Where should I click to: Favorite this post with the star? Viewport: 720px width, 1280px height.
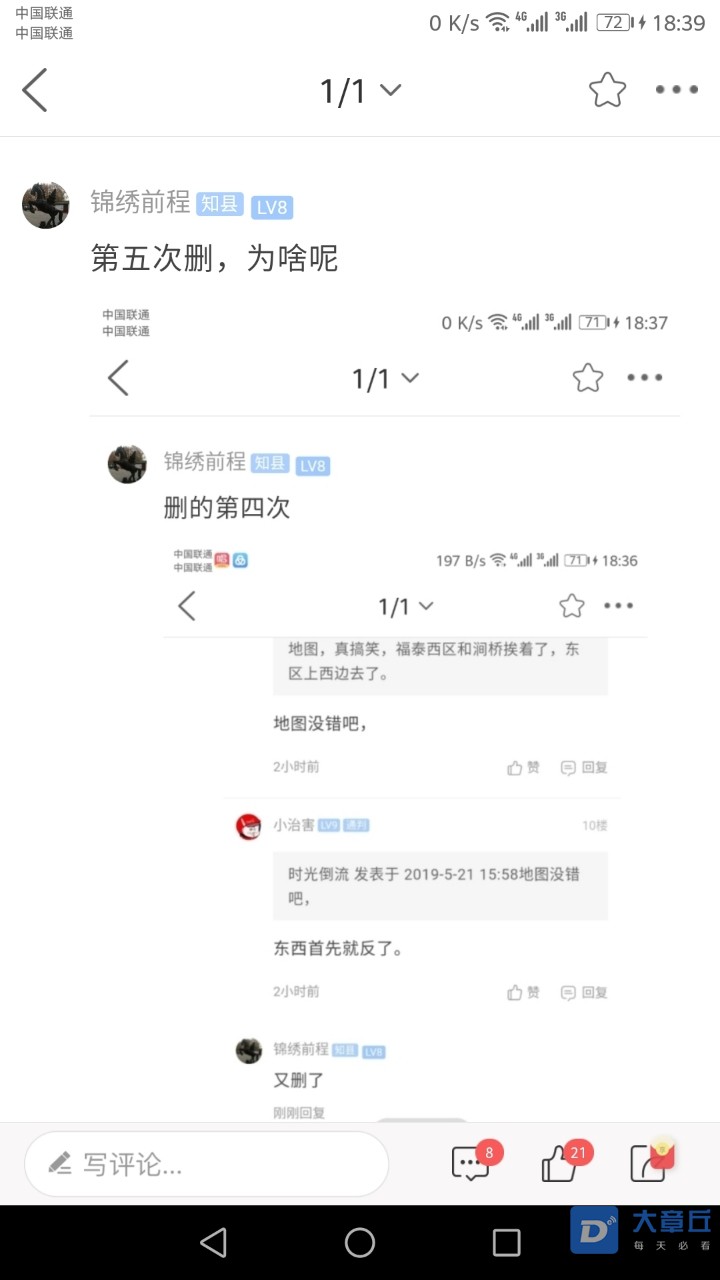[x=607, y=91]
